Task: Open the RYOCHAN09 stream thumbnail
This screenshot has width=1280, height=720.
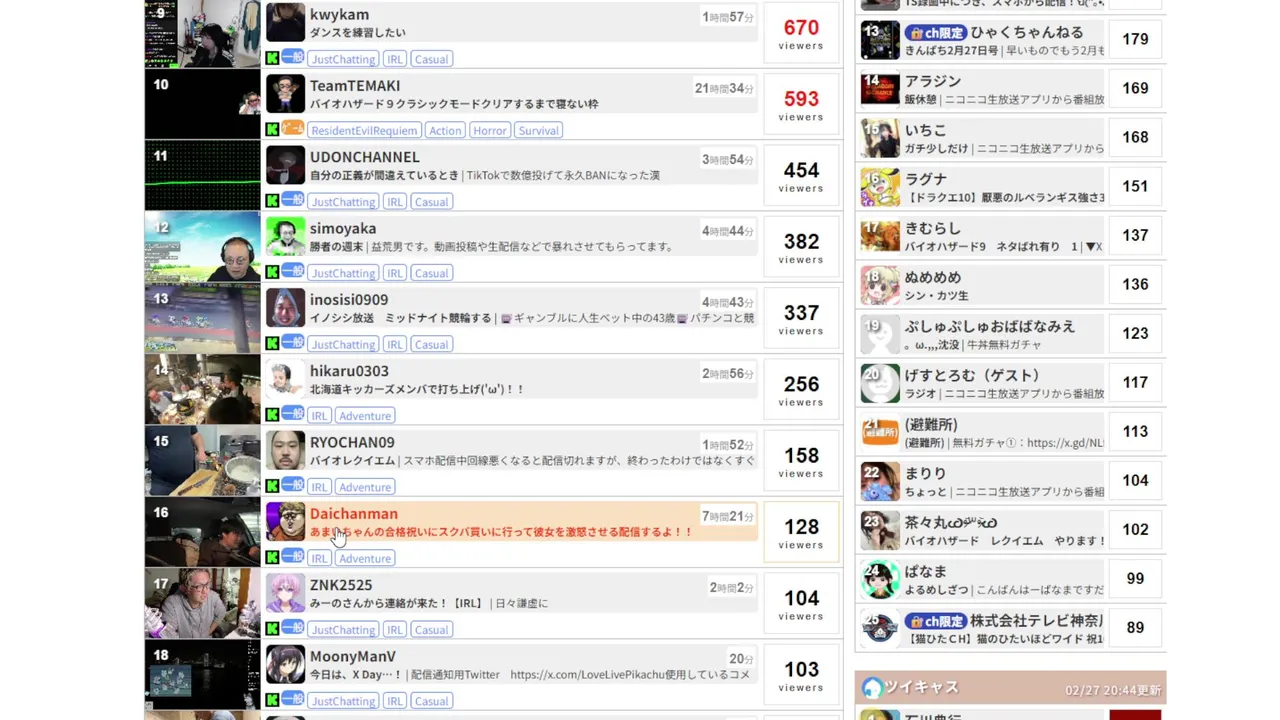Action: pos(202,460)
